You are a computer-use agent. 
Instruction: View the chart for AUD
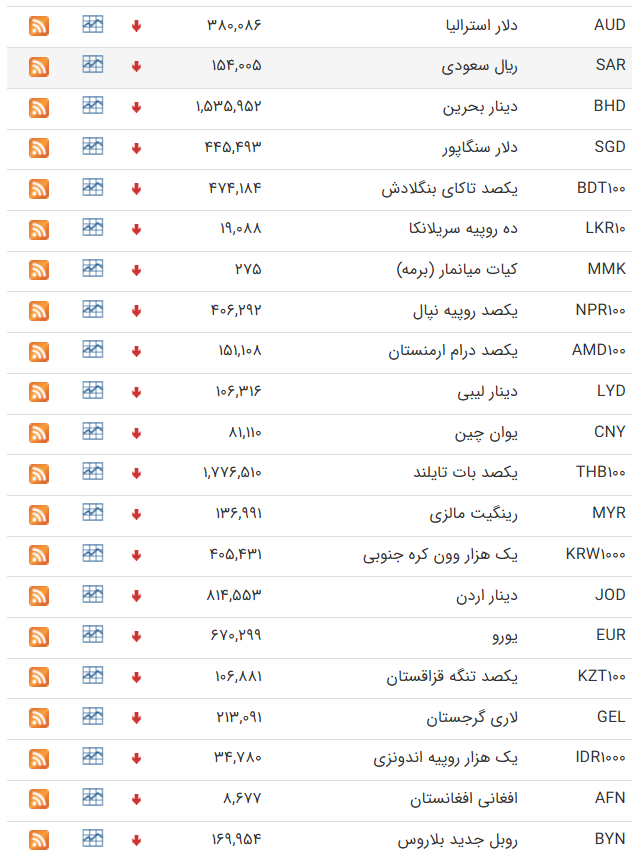tap(93, 24)
